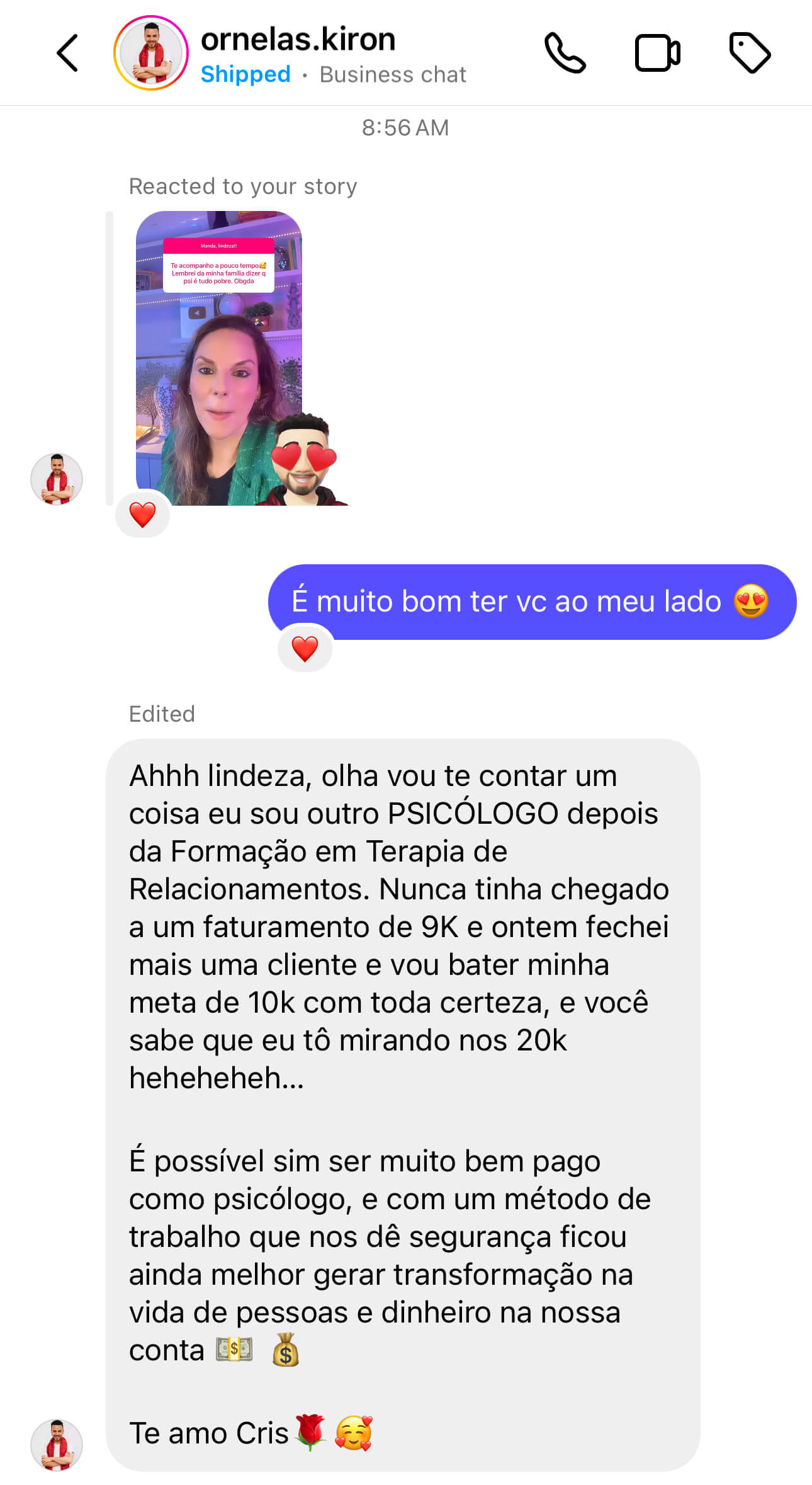The height and width of the screenshot is (1485, 812).
Task: Start a voice call with ornelas.kiron
Action: coord(565,54)
